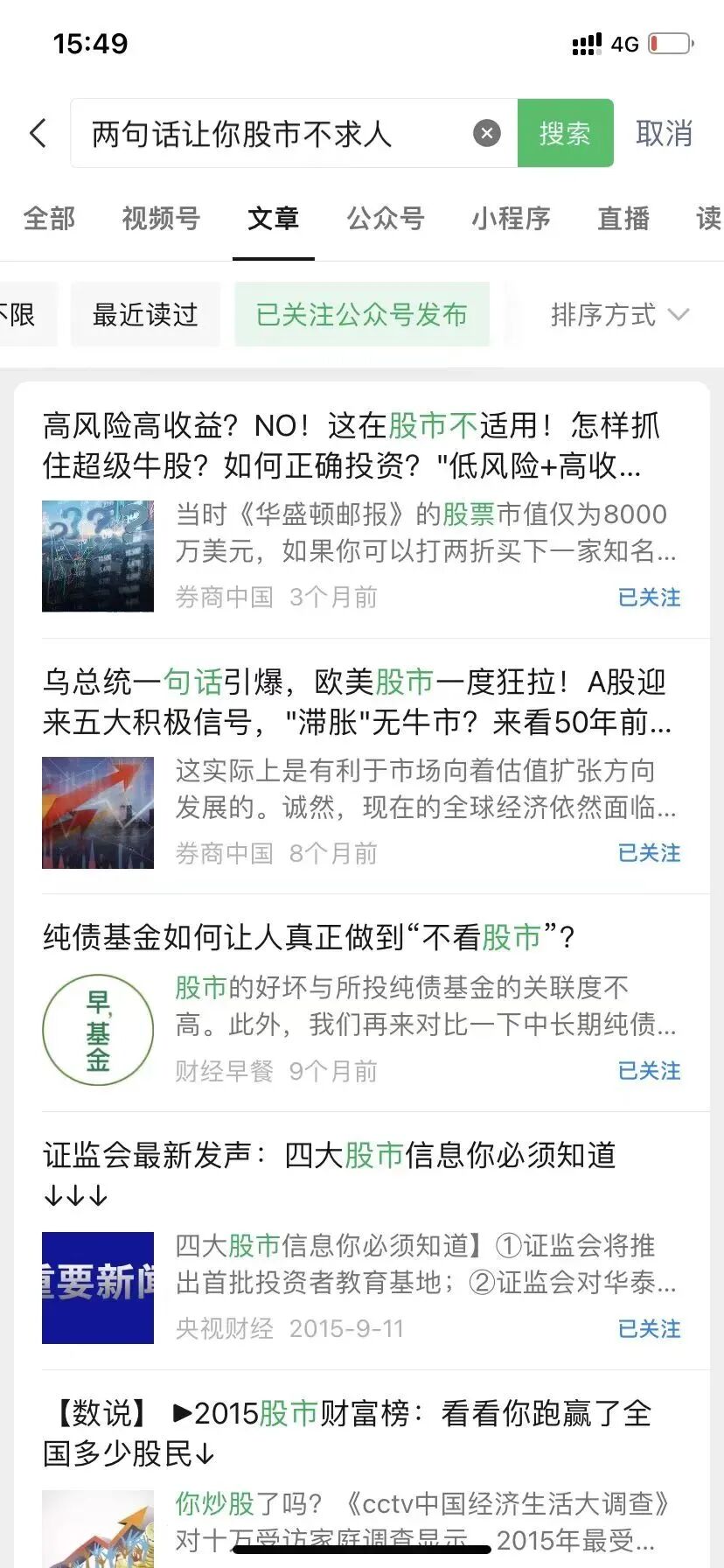Viewport: 724px width, 1568px height.
Task: Switch to the 公众号 tab
Action: click(x=385, y=218)
